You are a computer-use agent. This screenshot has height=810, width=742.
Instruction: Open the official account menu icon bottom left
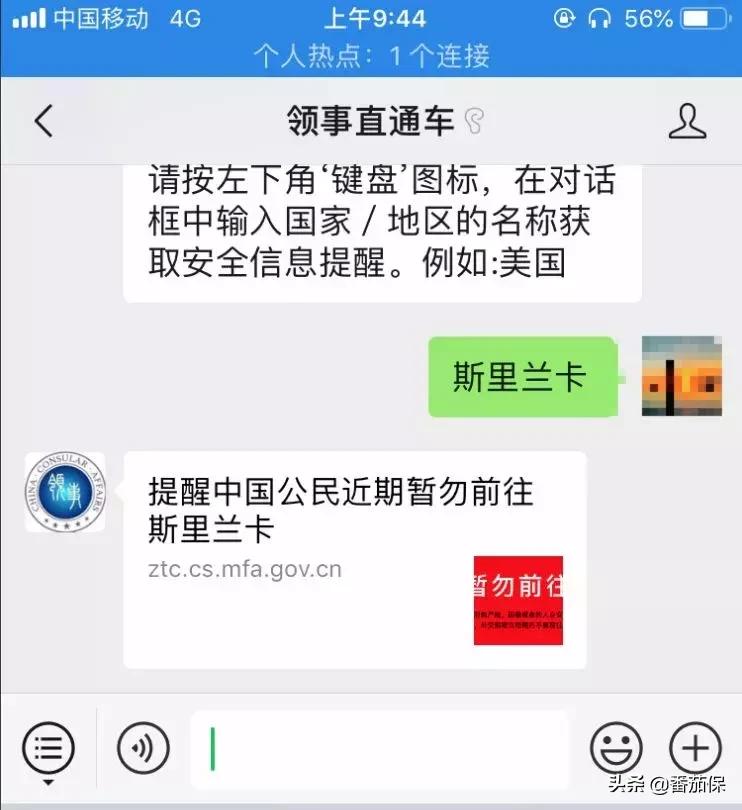point(47,745)
